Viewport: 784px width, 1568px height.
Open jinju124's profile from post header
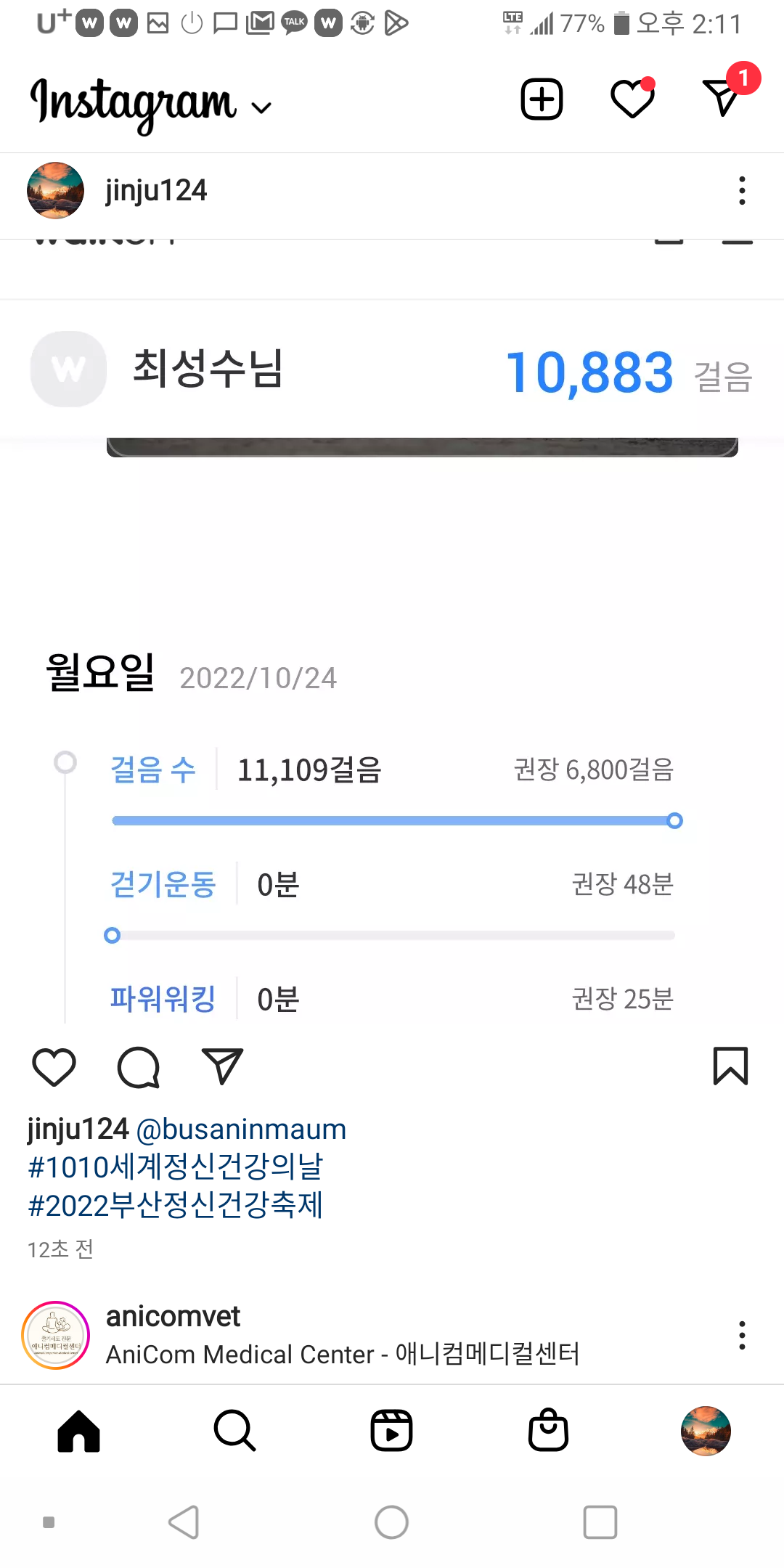pyautogui.click(x=155, y=191)
